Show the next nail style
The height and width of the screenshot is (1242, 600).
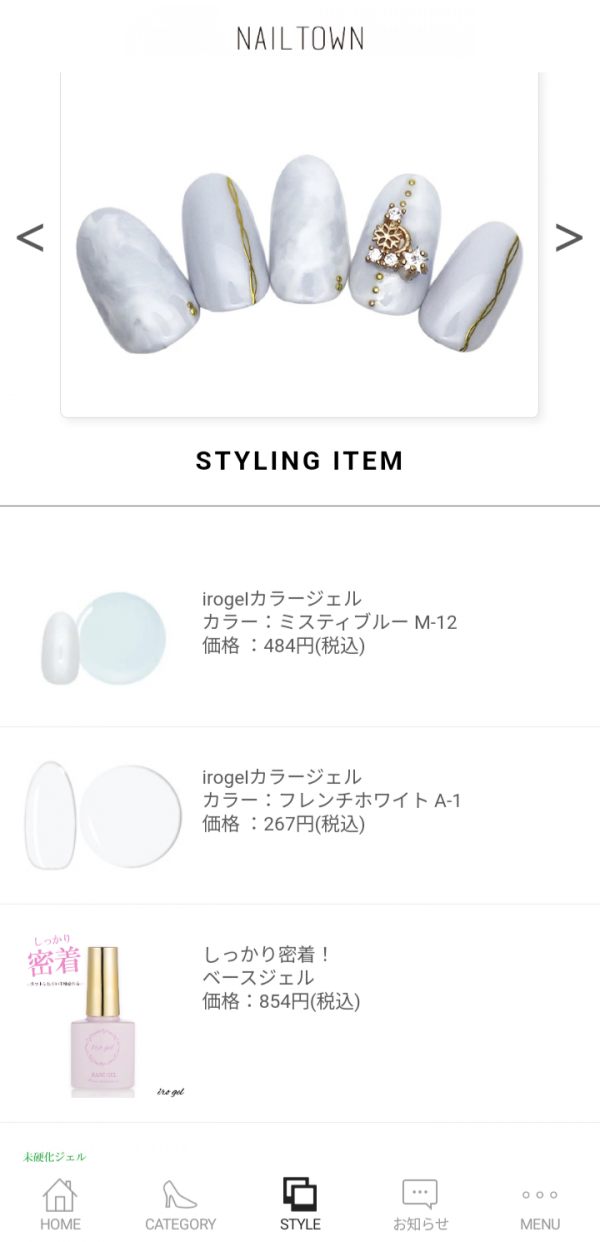pyautogui.click(x=568, y=238)
